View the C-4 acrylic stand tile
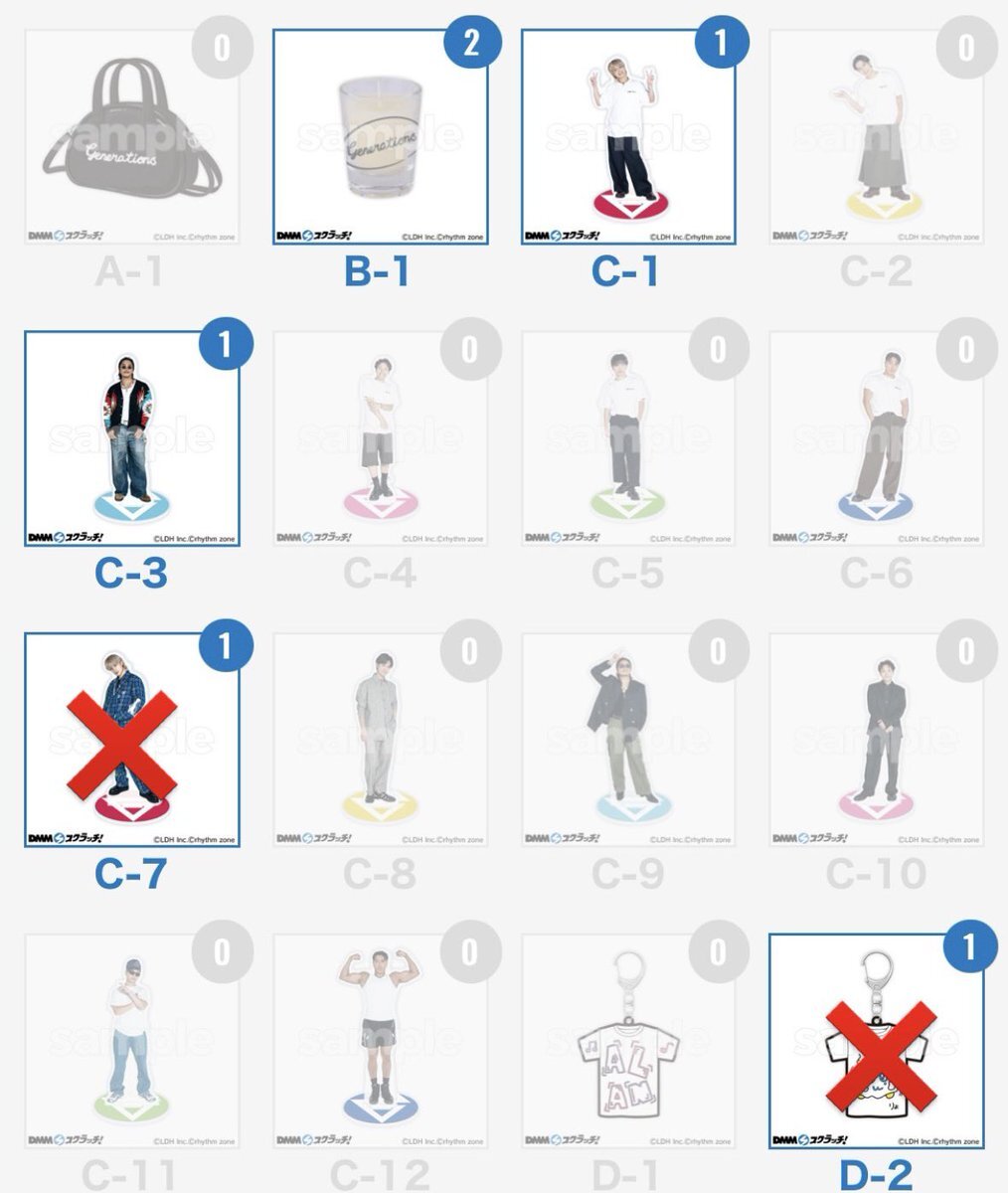 pos(380,438)
